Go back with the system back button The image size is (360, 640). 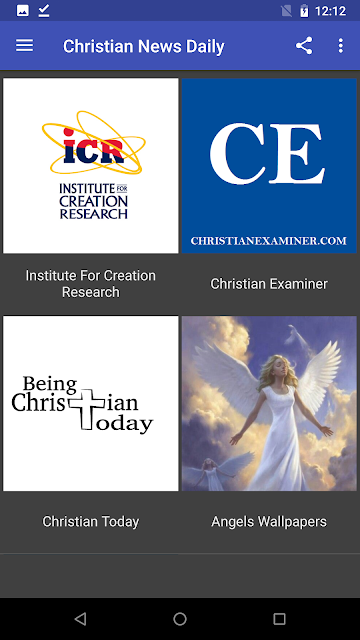pos(80,619)
